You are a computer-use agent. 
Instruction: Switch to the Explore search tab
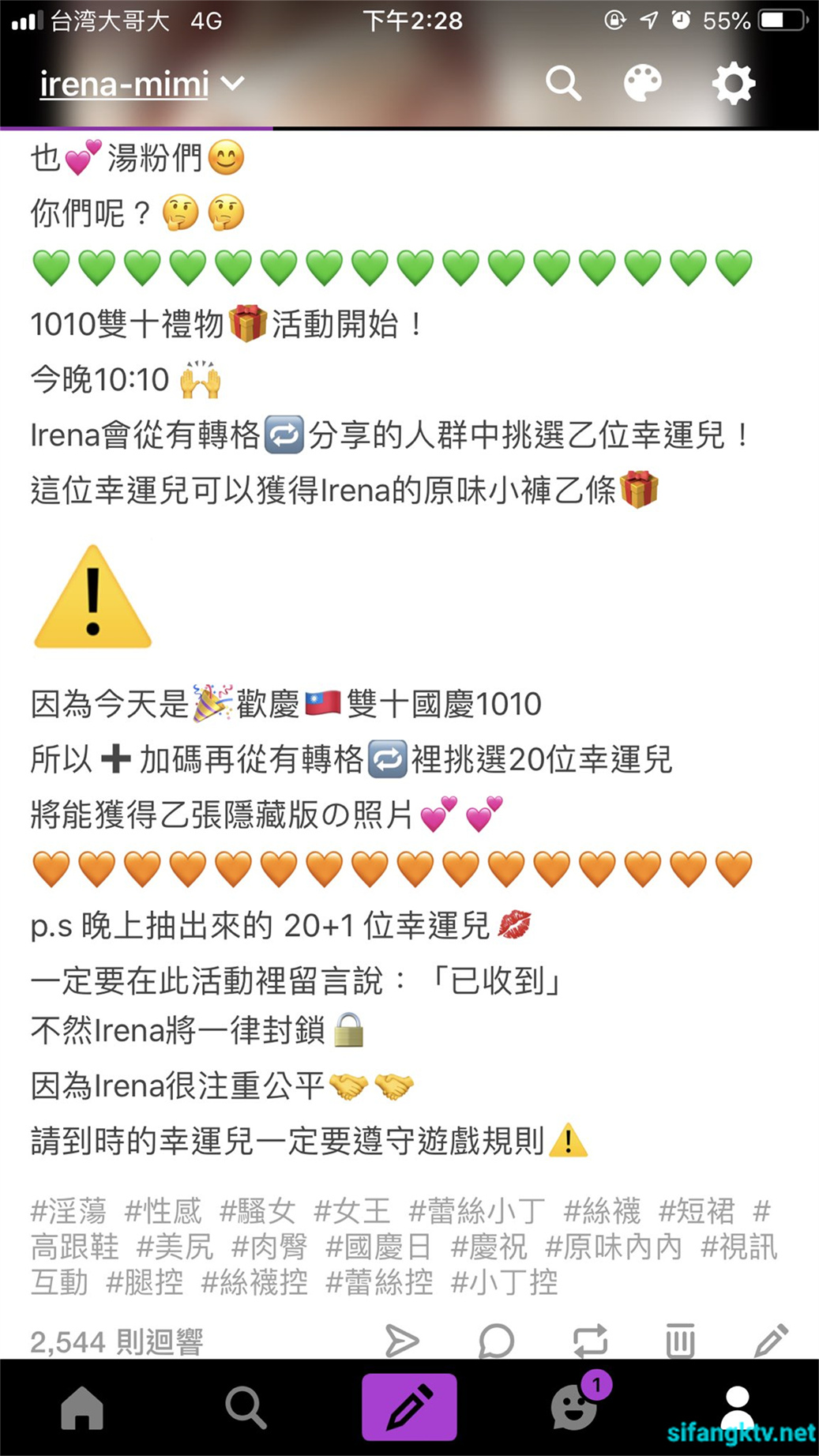tap(246, 1408)
